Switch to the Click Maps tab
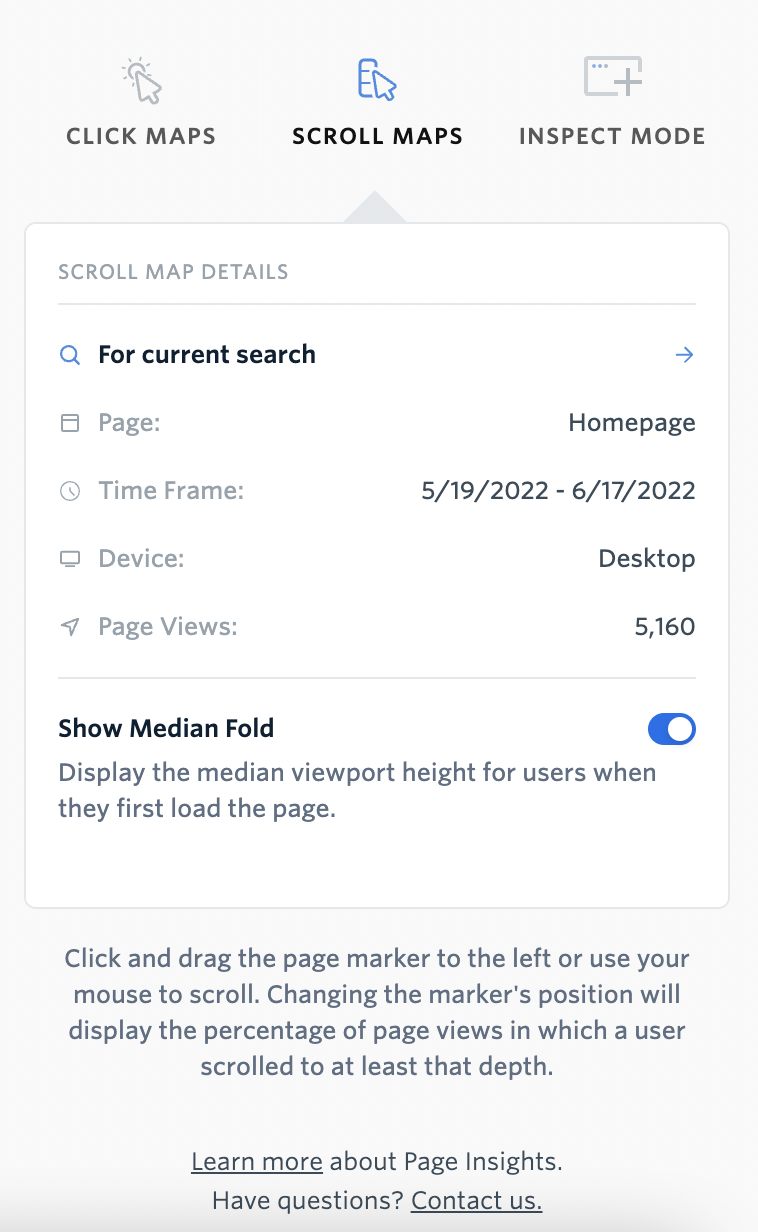The height and width of the screenshot is (1232, 758). [141, 103]
